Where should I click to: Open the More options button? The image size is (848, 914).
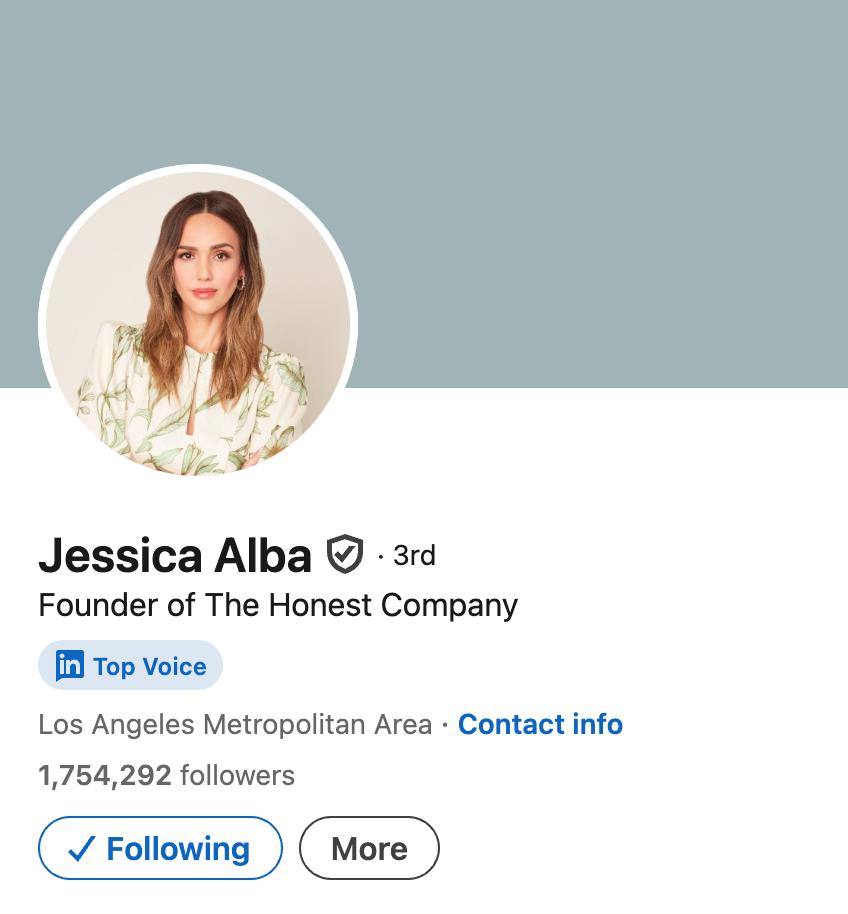point(369,848)
